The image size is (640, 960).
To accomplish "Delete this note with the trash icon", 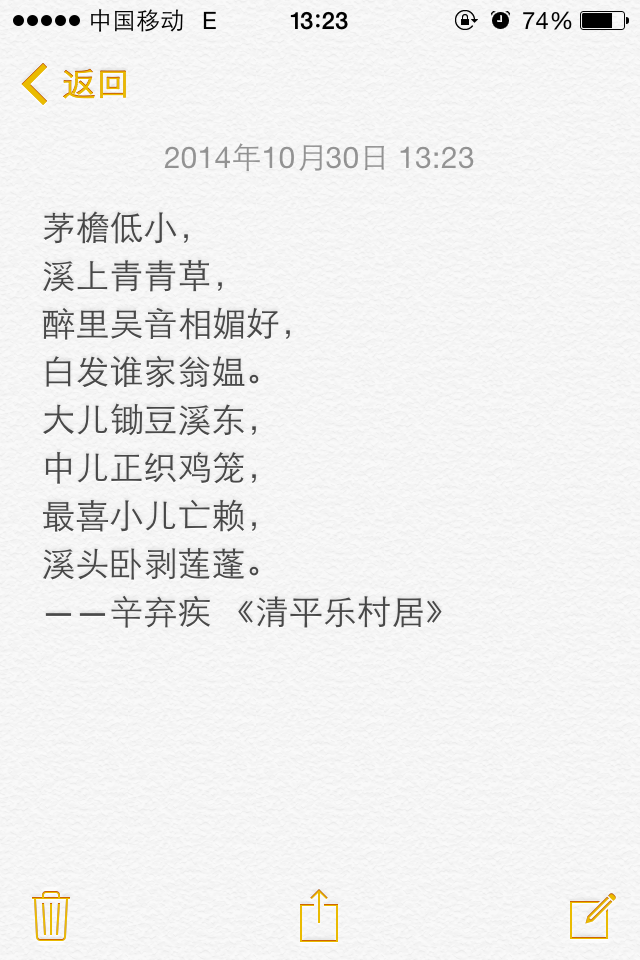I will click(x=51, y=915).
